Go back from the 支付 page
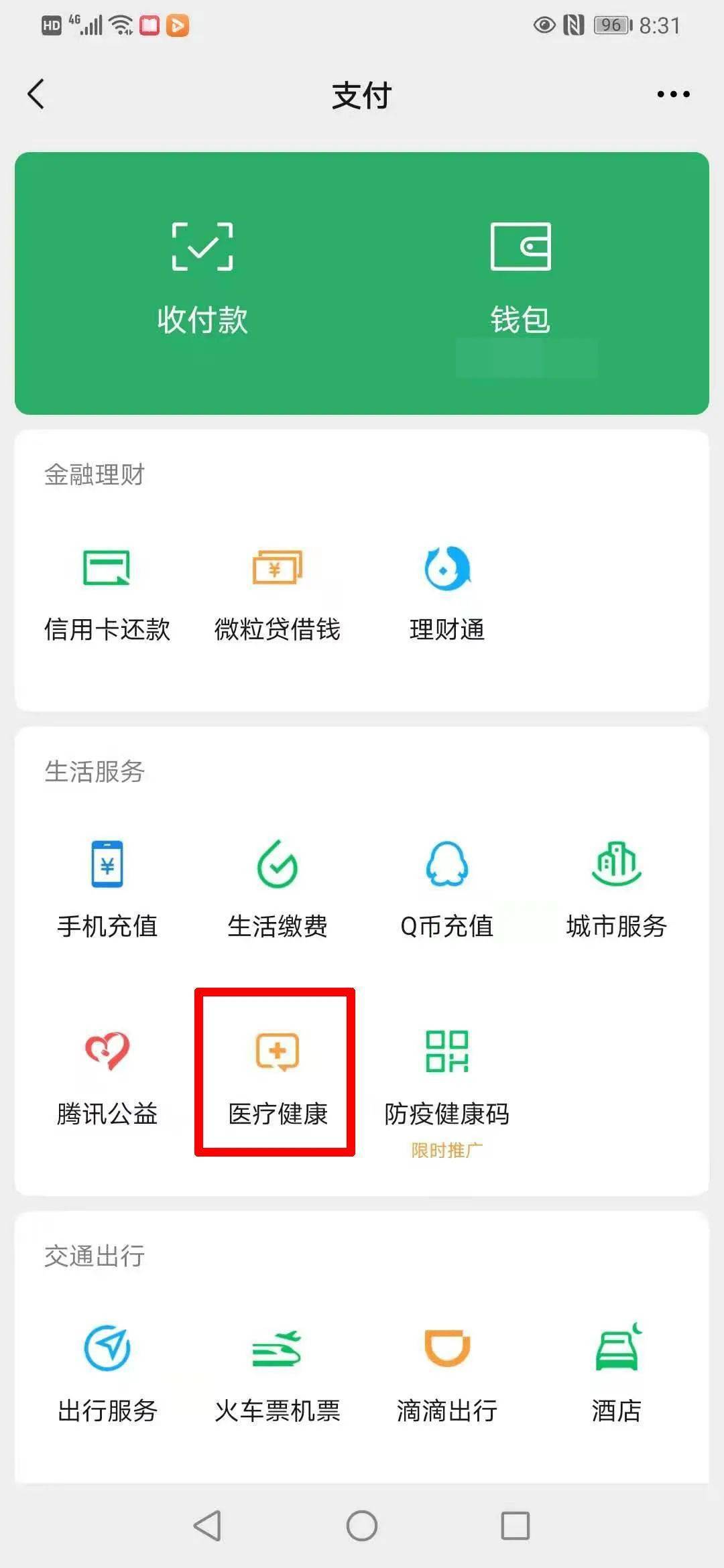Image resolution: width=724 pixels, height=1568 pixels. [36, 94]
